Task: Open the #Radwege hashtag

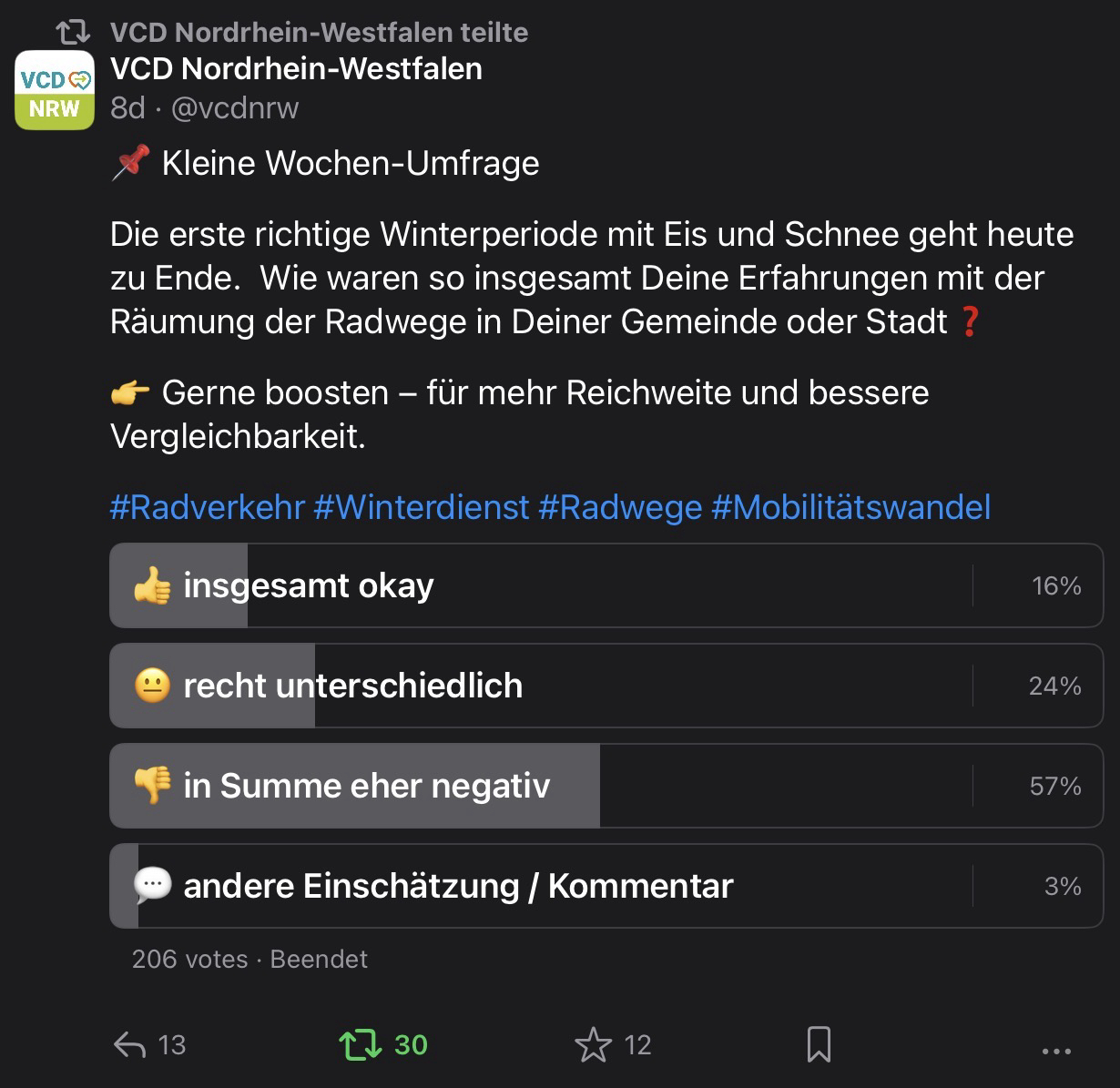Action: tap(620, 507)
